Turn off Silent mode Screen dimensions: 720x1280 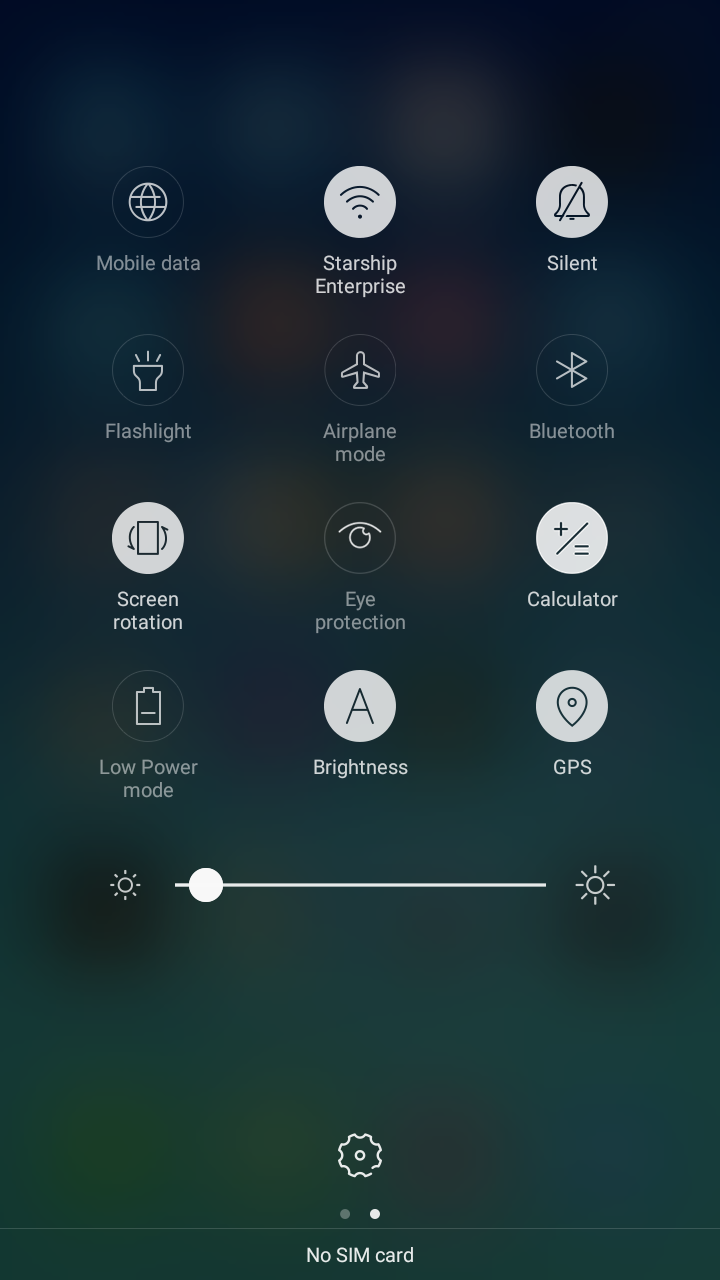coord(572,202)
